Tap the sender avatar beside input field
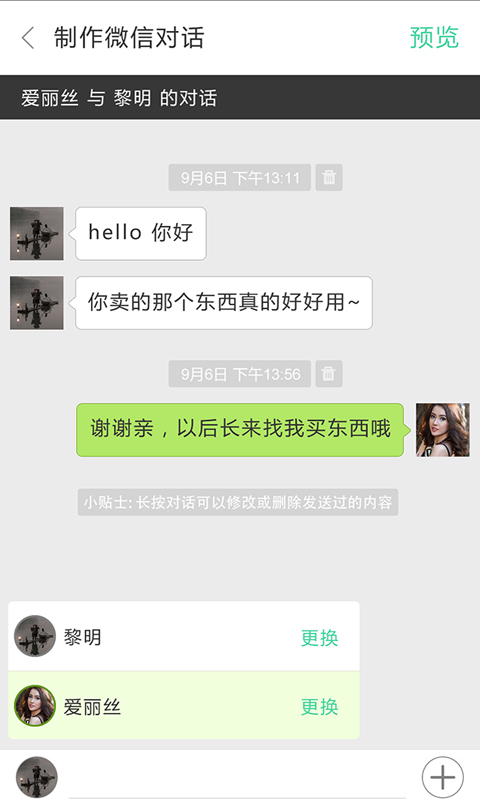 pyautogui.click(x=37, y=778)
